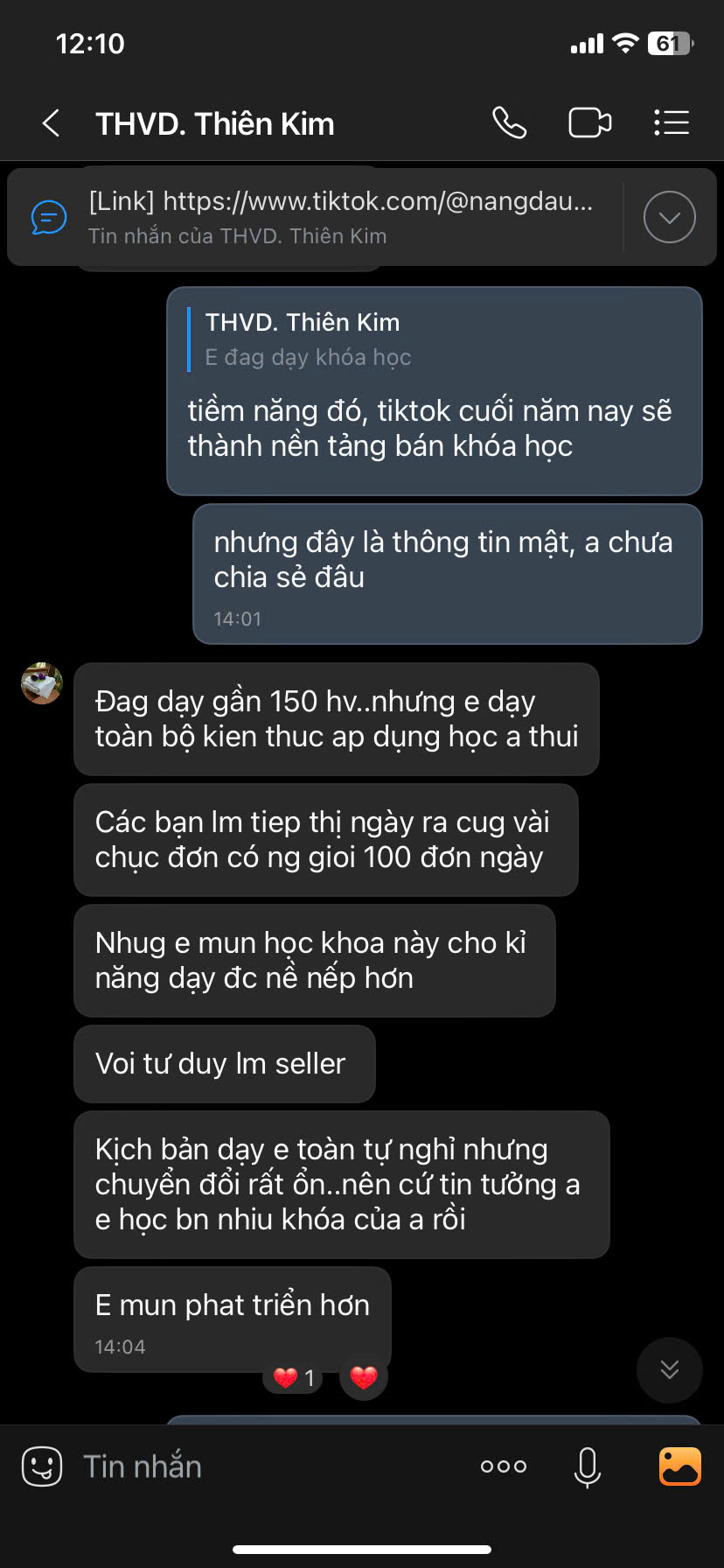Open quoted message "E đag dạy khóa học"
The image size is (724, 1568).
tap(308, 339)
